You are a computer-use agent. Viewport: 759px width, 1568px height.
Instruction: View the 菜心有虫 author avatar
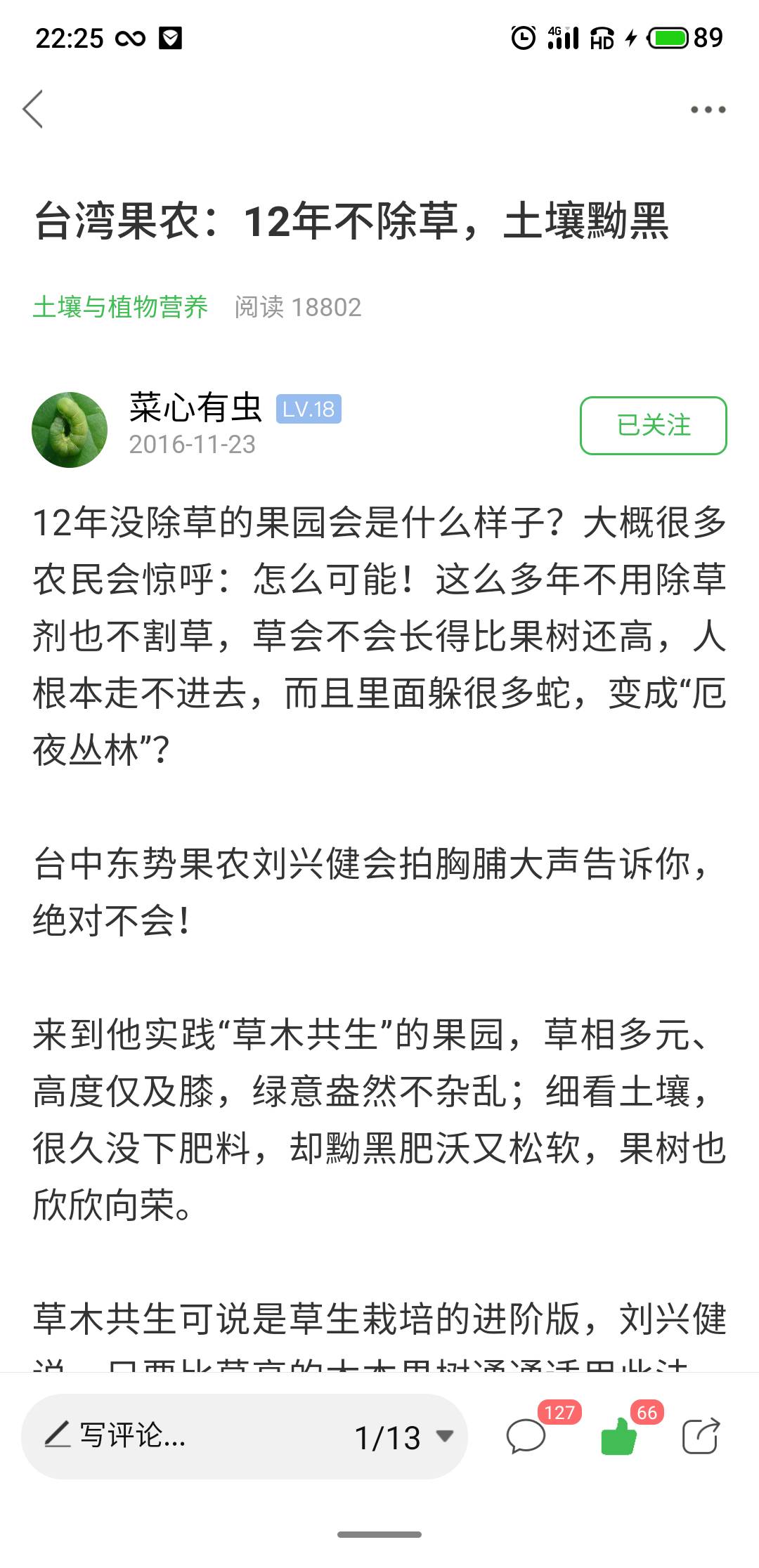click(70, 429)
